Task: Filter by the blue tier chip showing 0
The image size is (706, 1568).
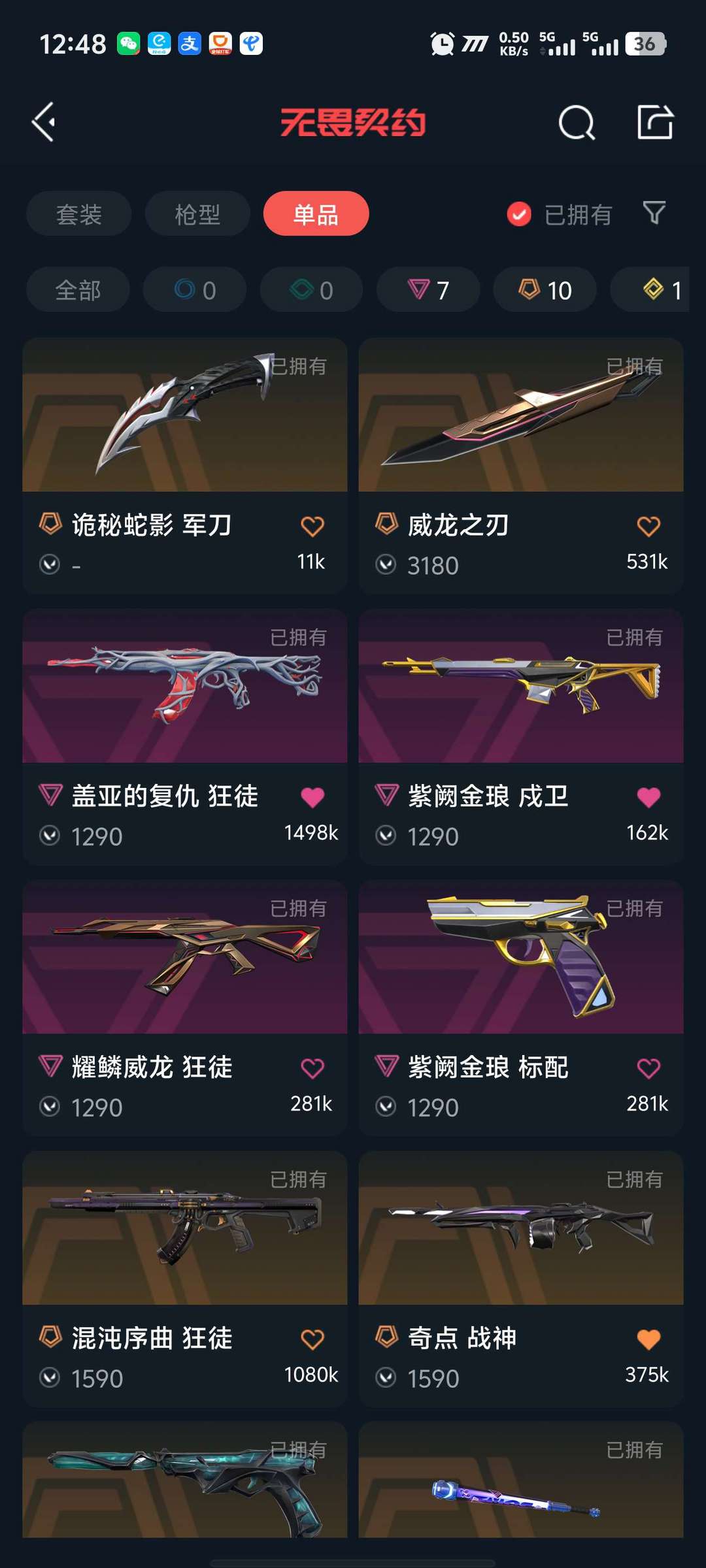Action: pyautogui.click(x=195, y=289)
